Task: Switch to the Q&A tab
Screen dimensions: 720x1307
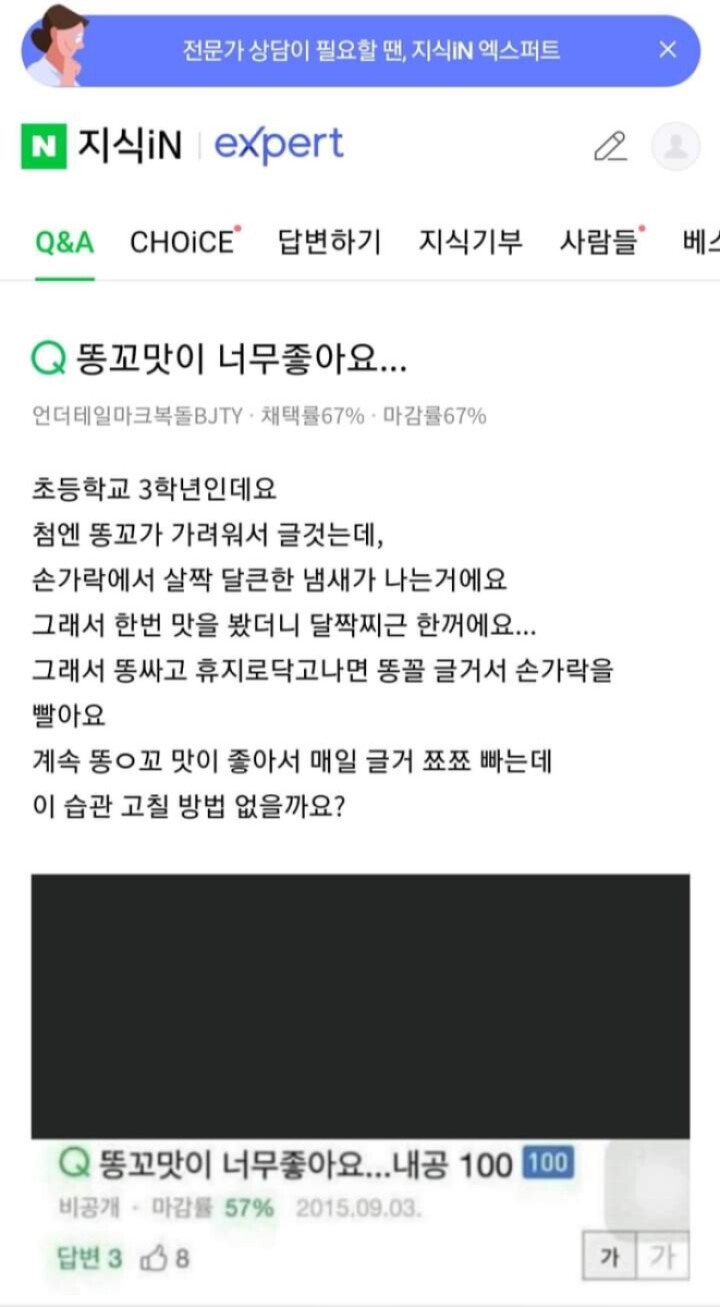Action: pyautogui.click(x=65, y=240)
